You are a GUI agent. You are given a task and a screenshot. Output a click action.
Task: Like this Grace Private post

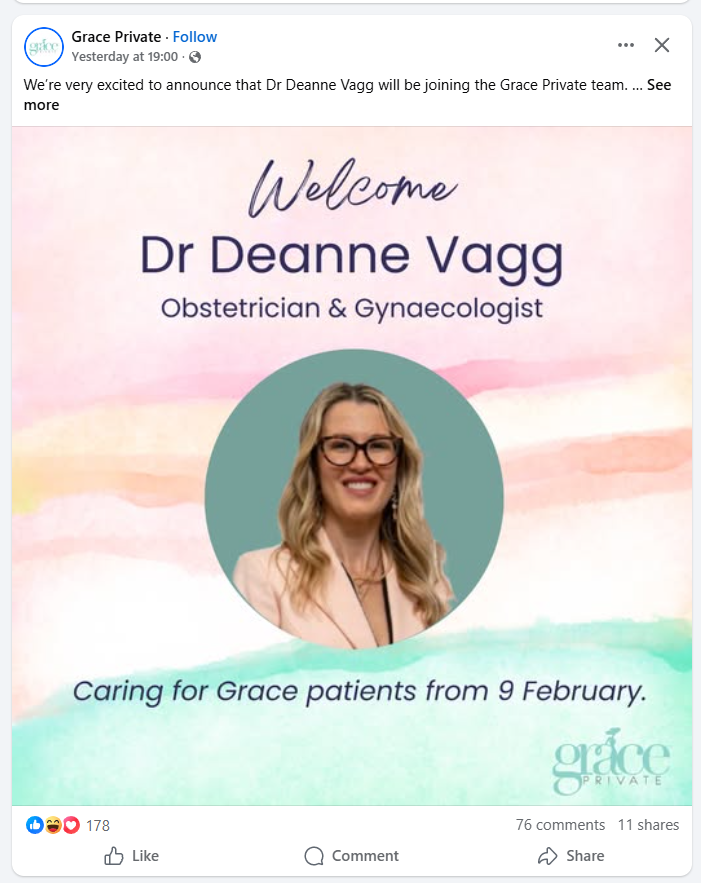tap(132, 856)
